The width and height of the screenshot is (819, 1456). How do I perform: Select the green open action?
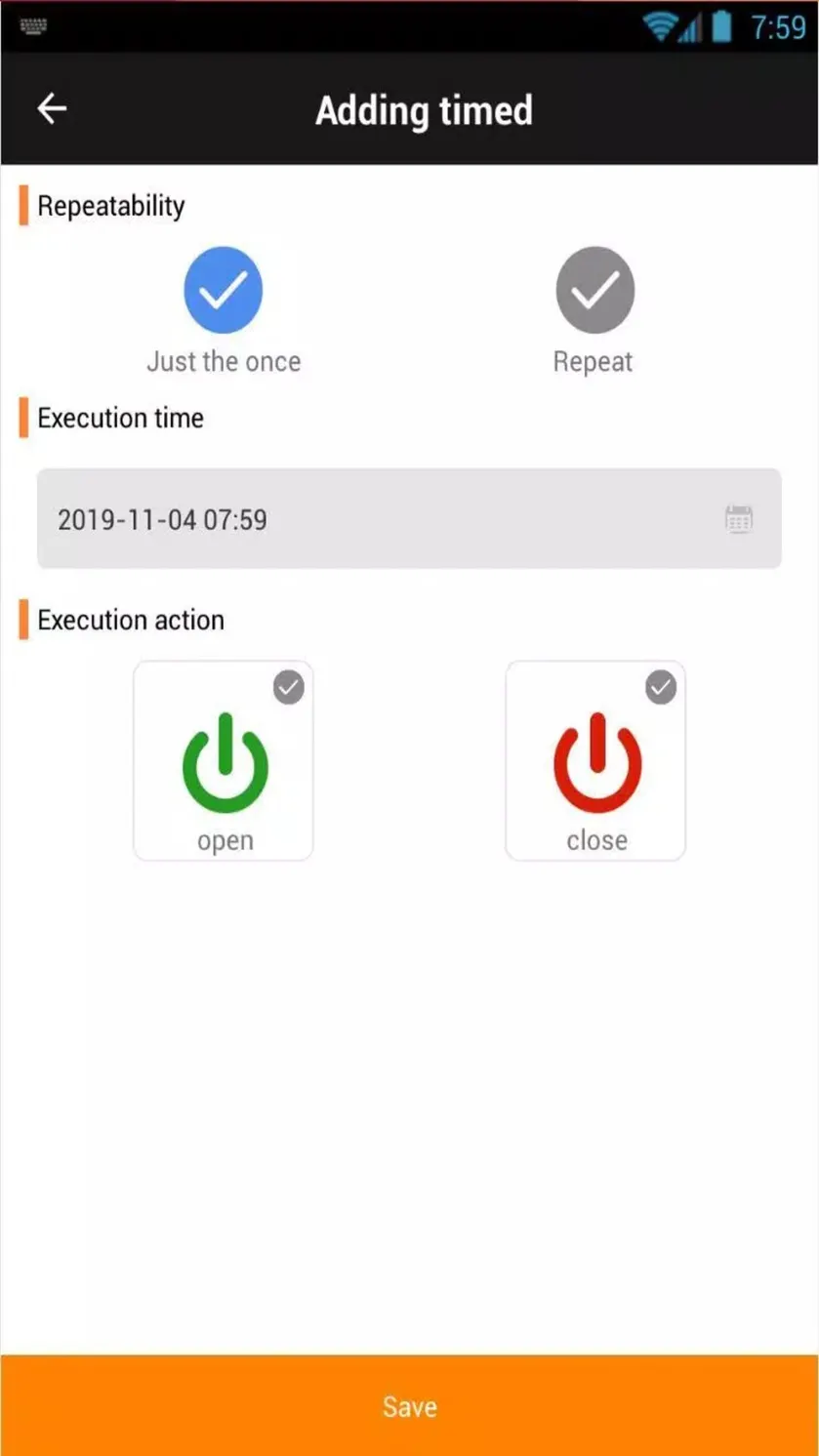click(224, 761)
